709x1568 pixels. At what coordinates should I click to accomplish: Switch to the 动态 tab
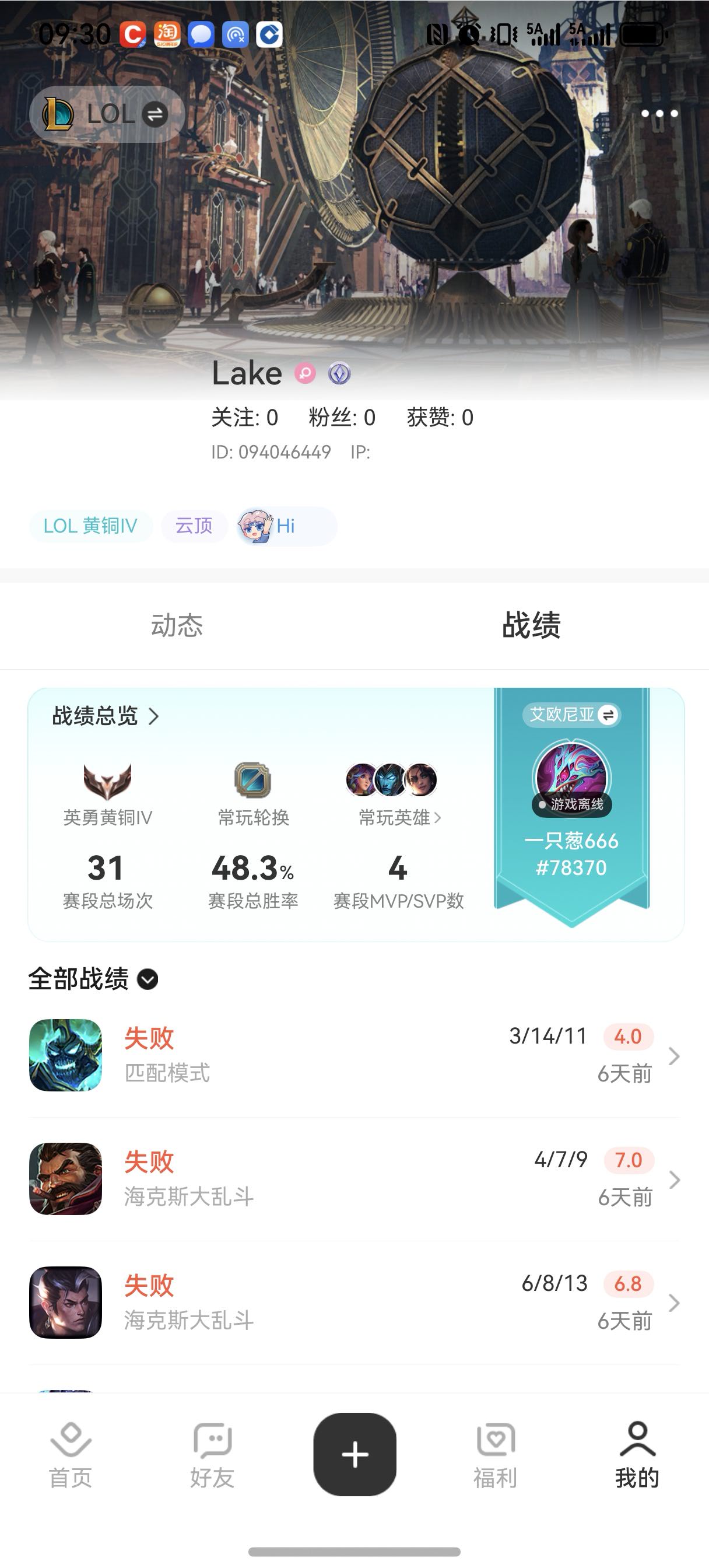(x=177, y=625)
